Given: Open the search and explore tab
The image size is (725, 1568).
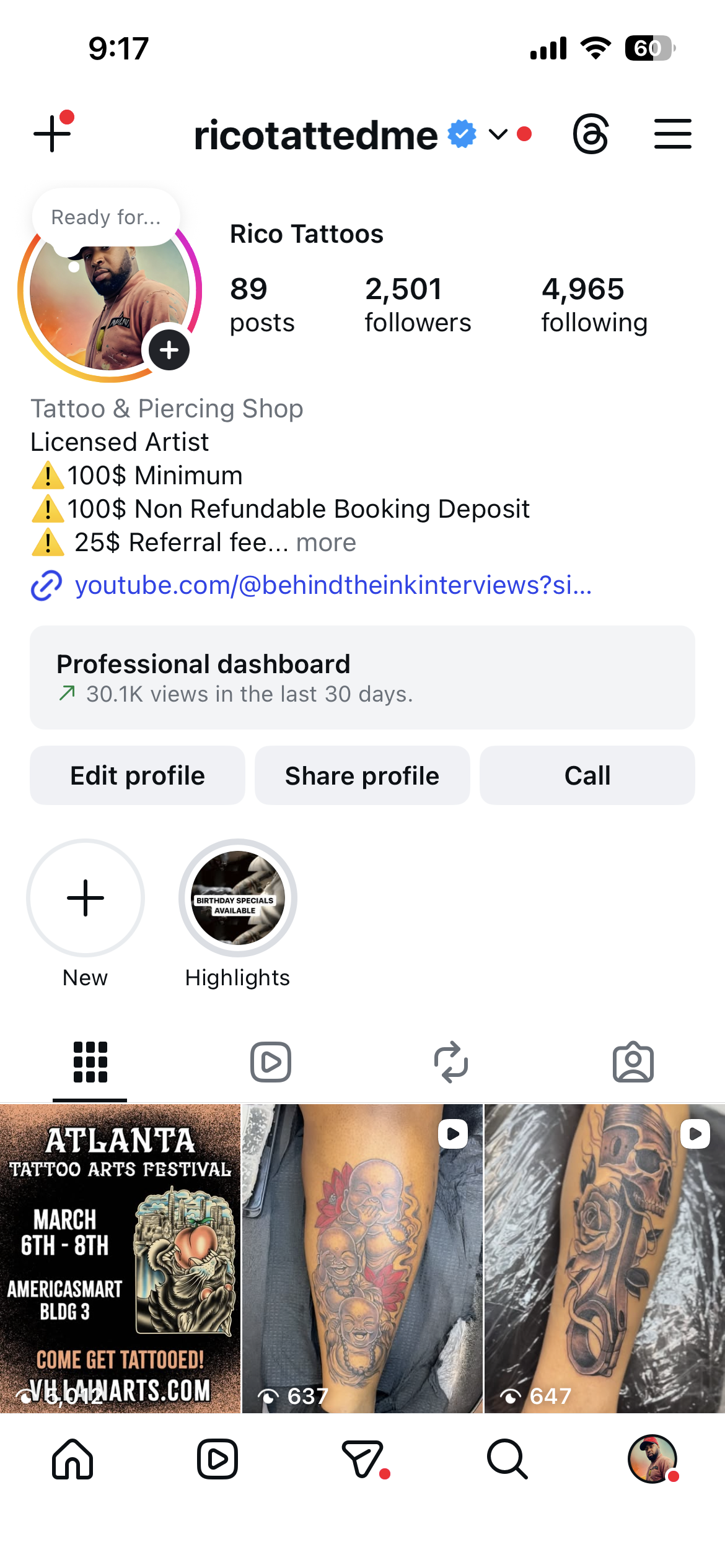Looking at the screenshot, I should (507, 1459).
